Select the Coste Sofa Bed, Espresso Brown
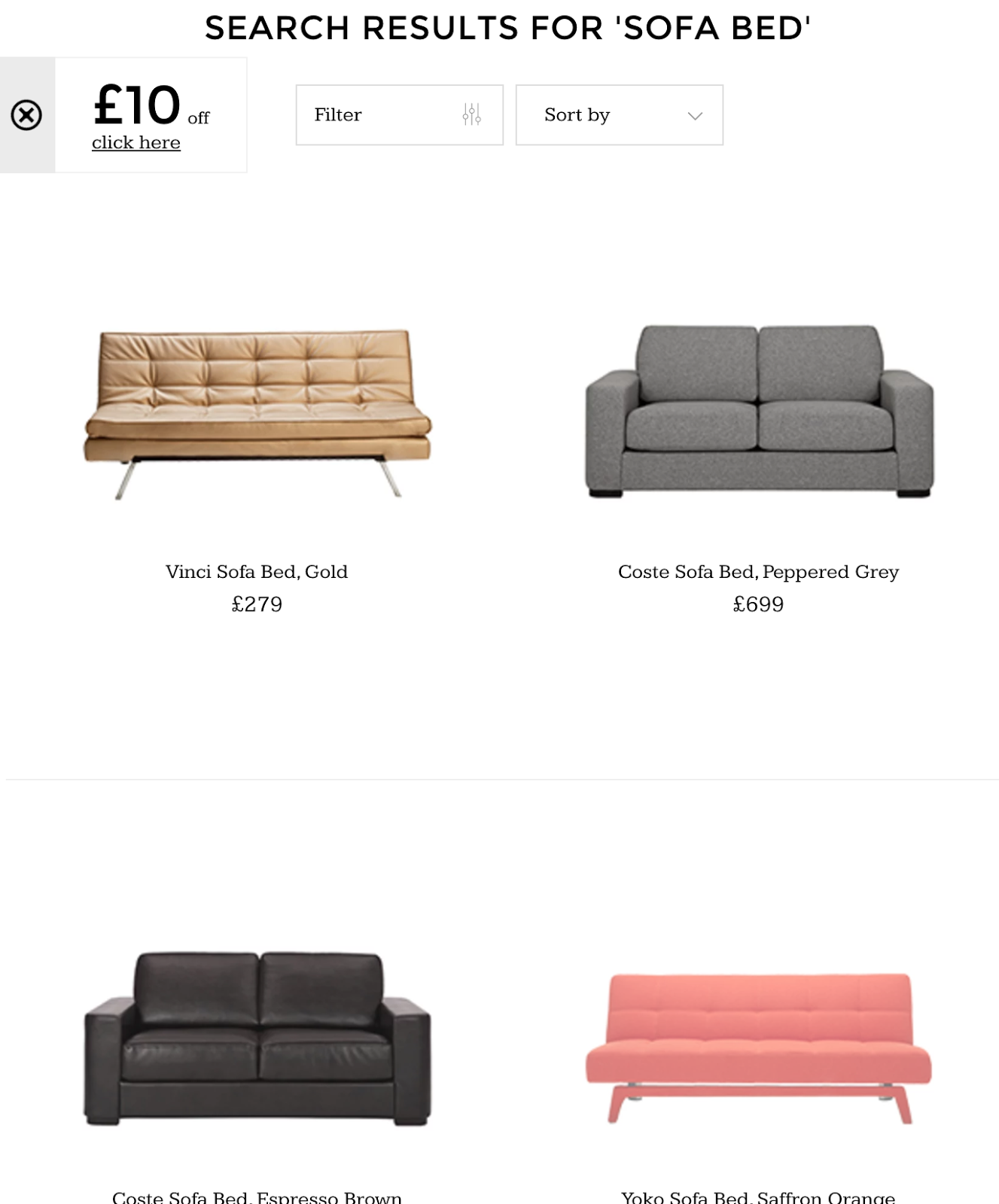999x1204 pixels. coord(257,1040)
